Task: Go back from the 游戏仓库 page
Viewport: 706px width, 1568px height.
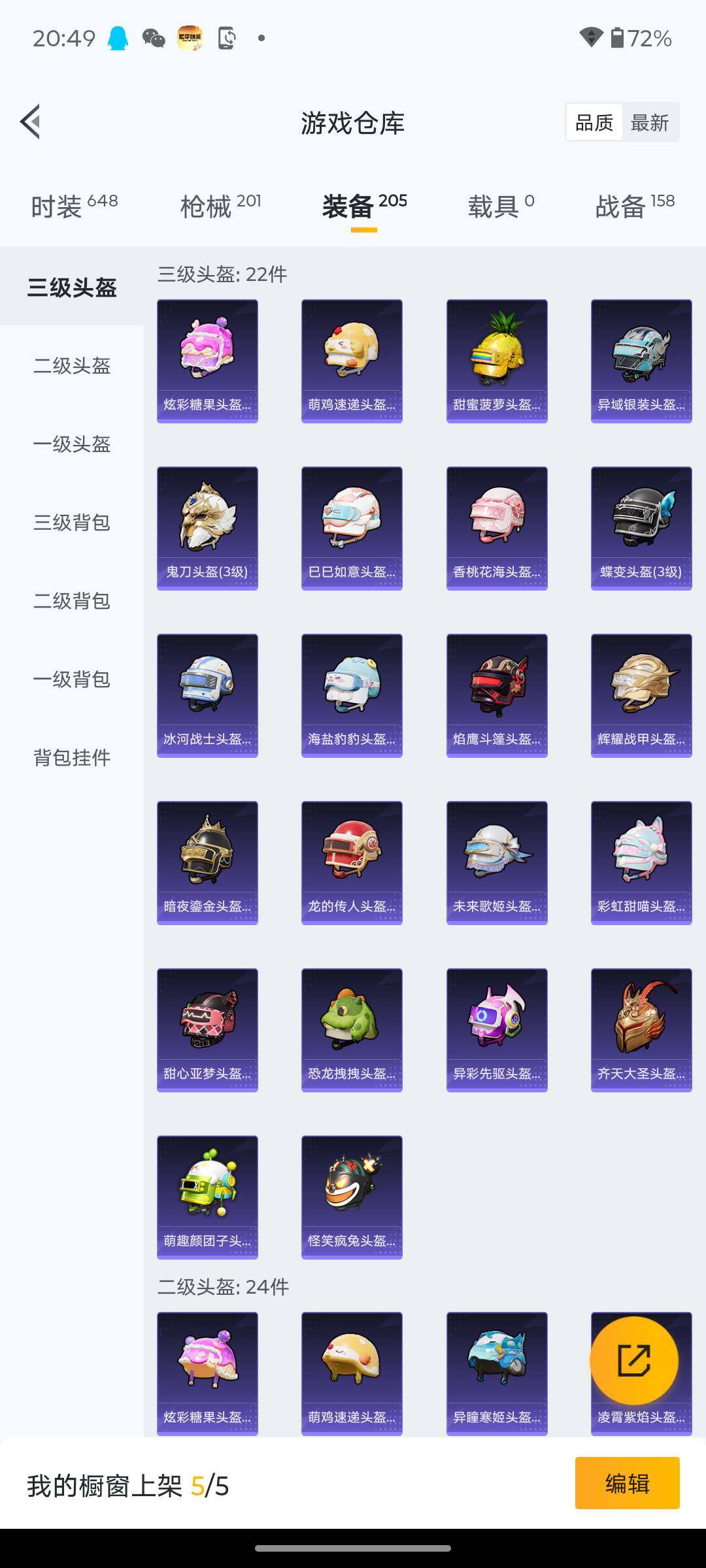Action: tap(31, 122)
